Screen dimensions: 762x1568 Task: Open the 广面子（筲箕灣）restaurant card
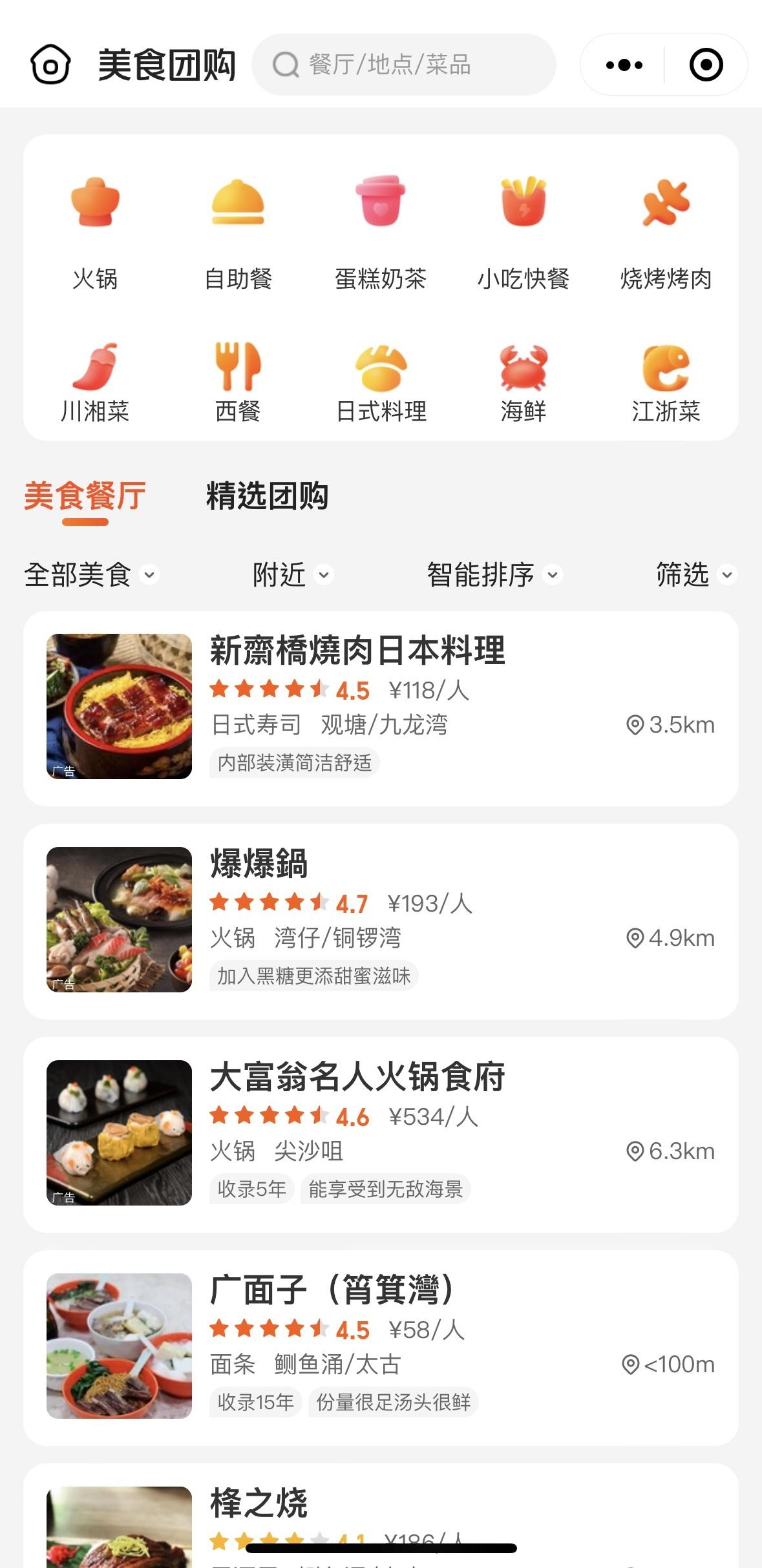click(x=381, y=1348)
